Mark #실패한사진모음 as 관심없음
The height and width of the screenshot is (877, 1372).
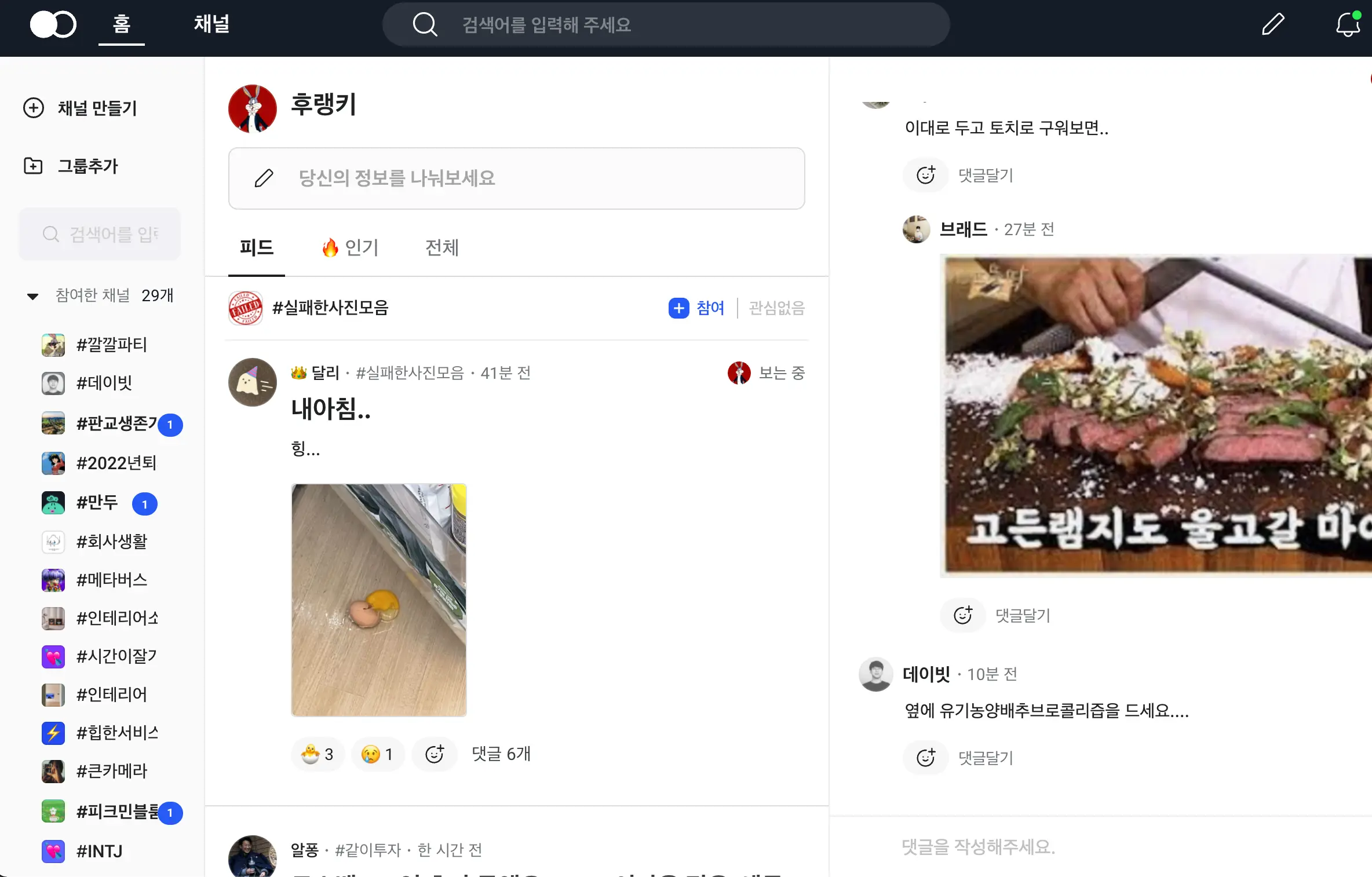[x=776, y=308]
